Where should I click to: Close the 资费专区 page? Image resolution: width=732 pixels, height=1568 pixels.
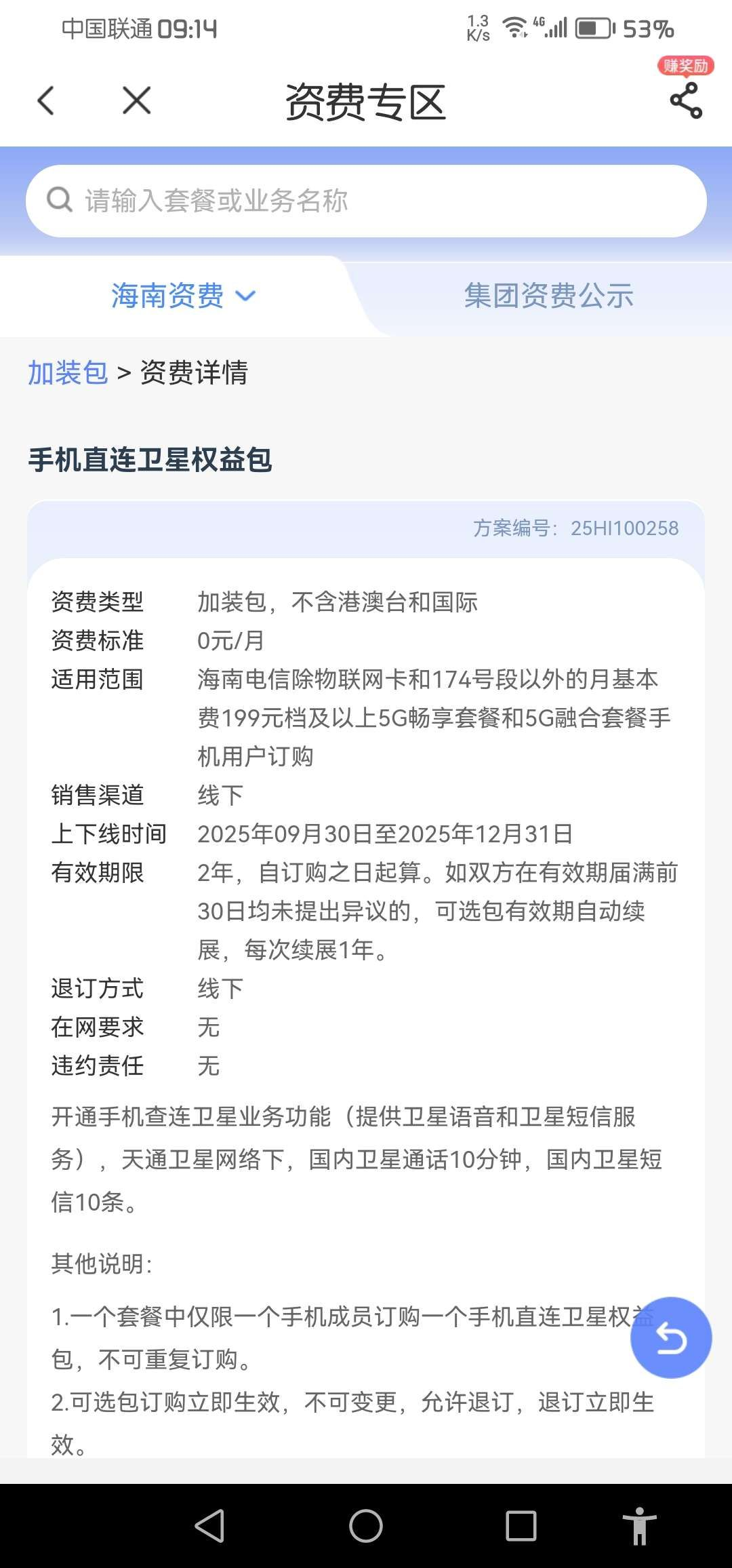click(x=136, y=102)
